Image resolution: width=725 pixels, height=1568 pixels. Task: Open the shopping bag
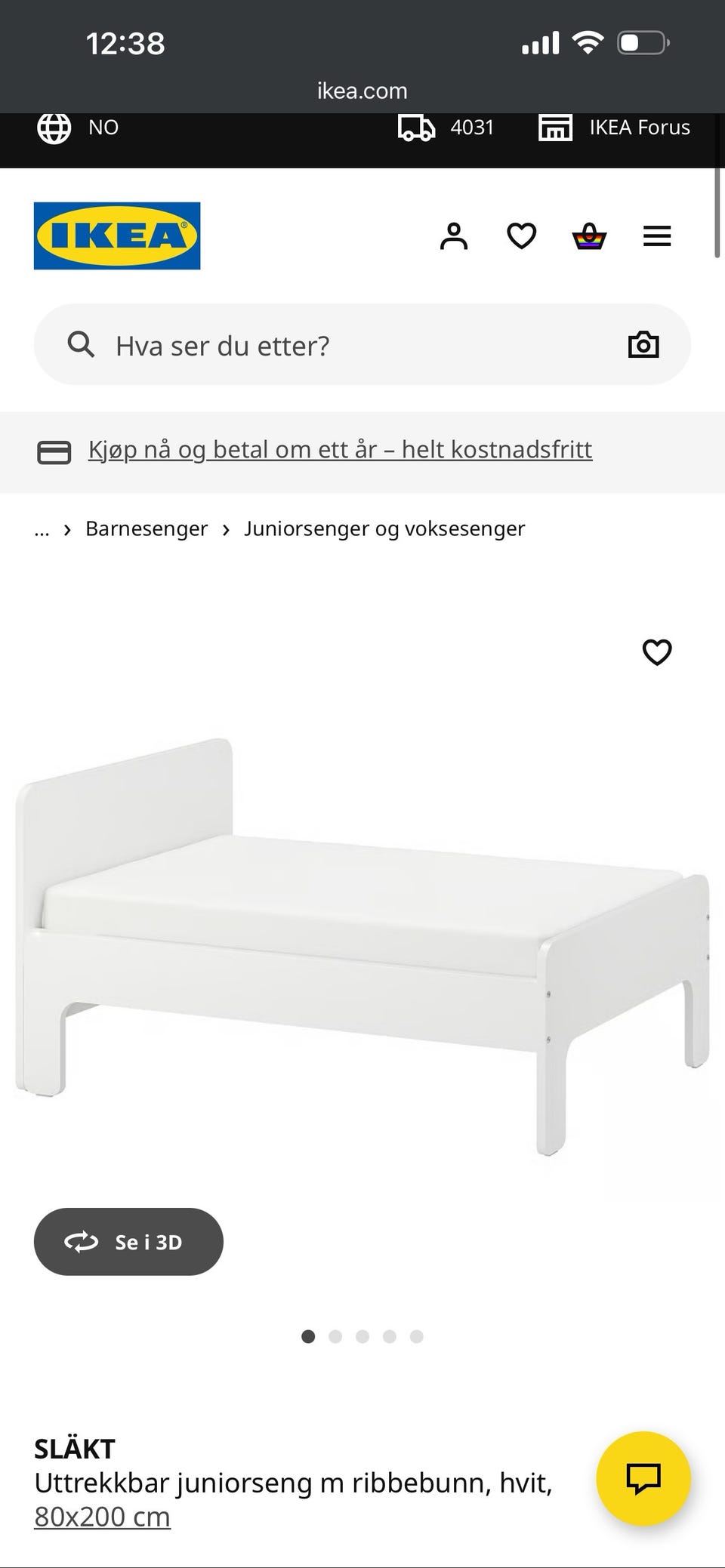click(590, 235)
